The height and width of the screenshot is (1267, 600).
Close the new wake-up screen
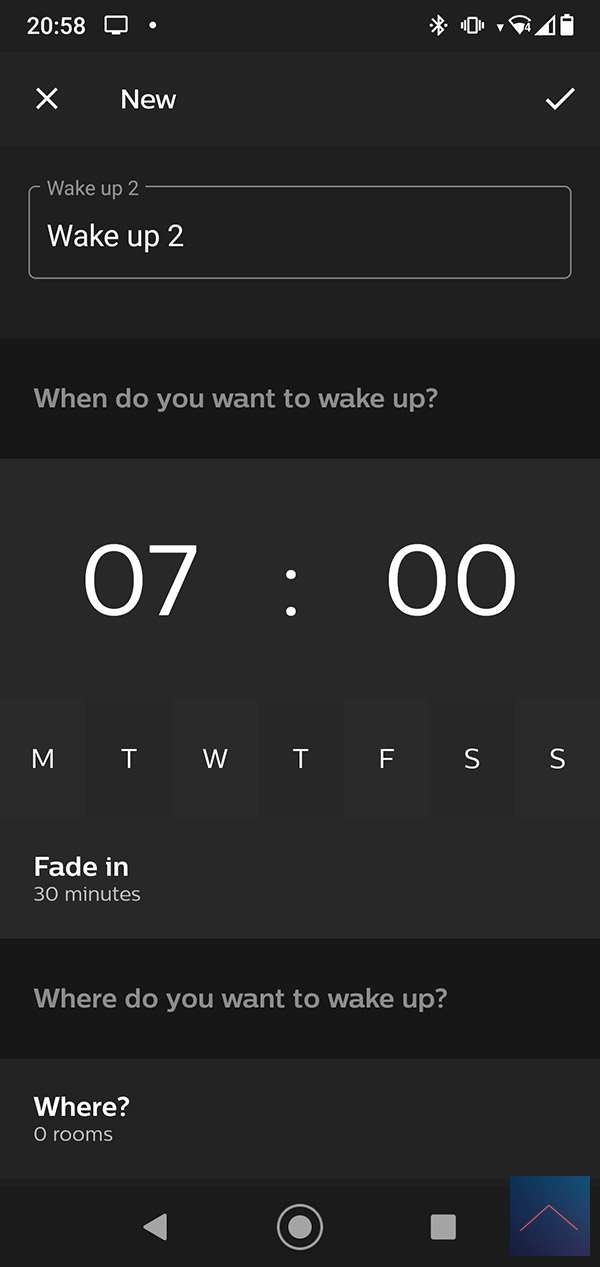point(47,99)
